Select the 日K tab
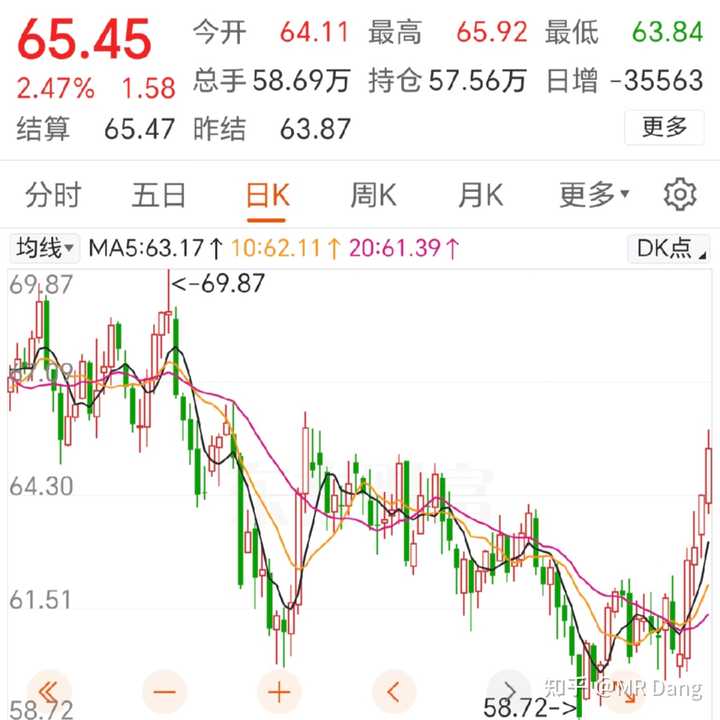 tap(267, 195)
